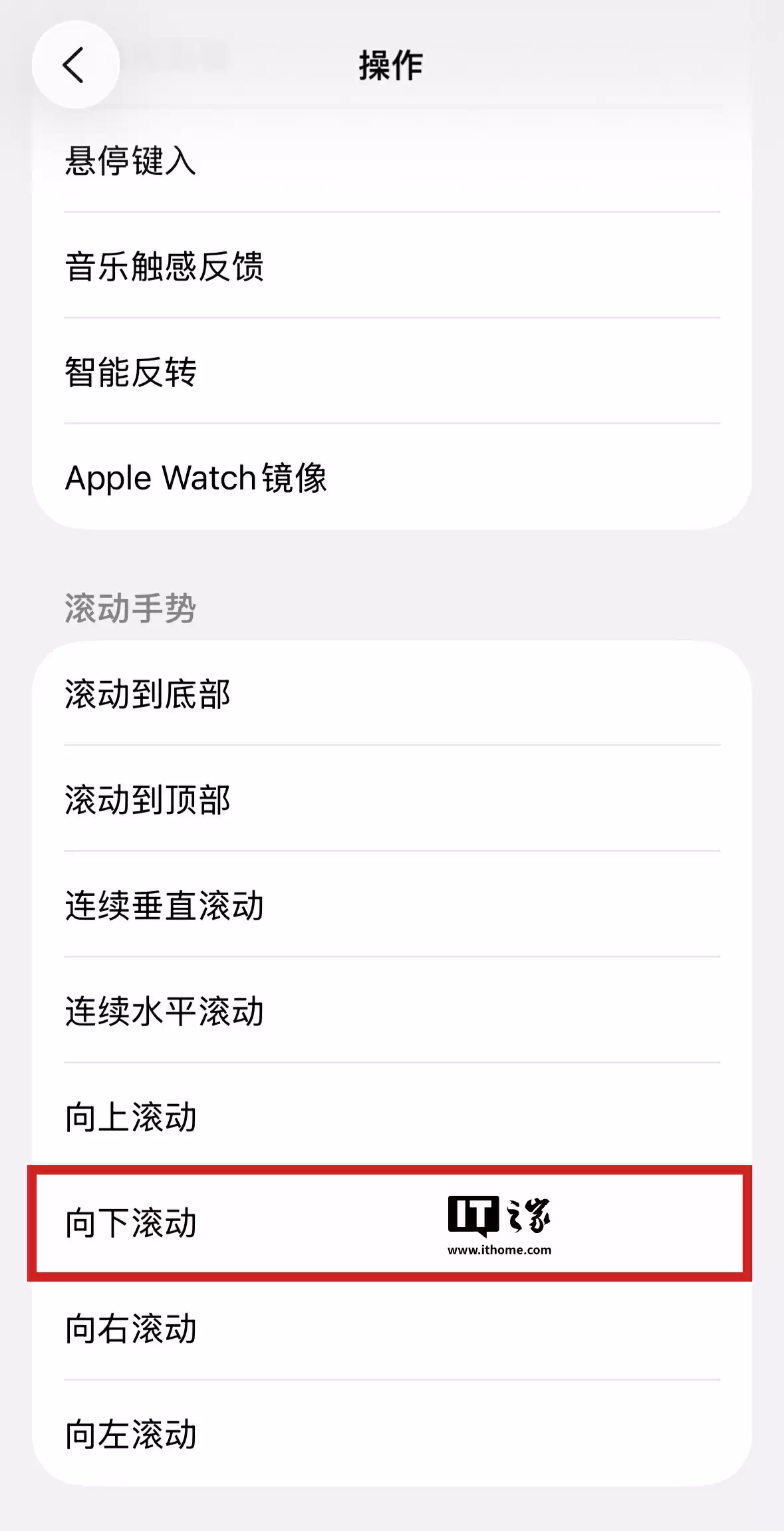
Task: Tap the divider below 悬停键入
Action: click(392, 213)
